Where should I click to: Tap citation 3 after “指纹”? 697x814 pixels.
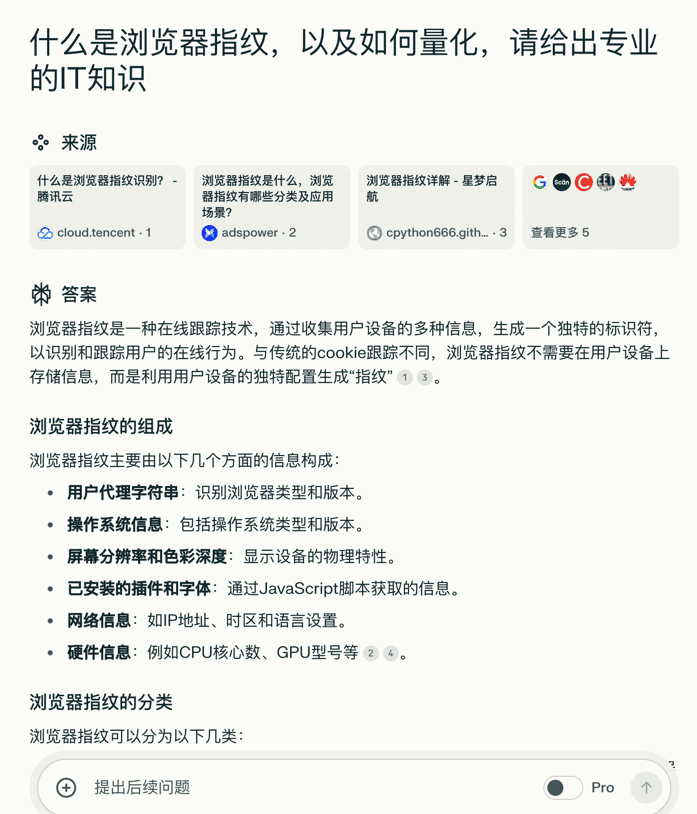pos(425,378)
